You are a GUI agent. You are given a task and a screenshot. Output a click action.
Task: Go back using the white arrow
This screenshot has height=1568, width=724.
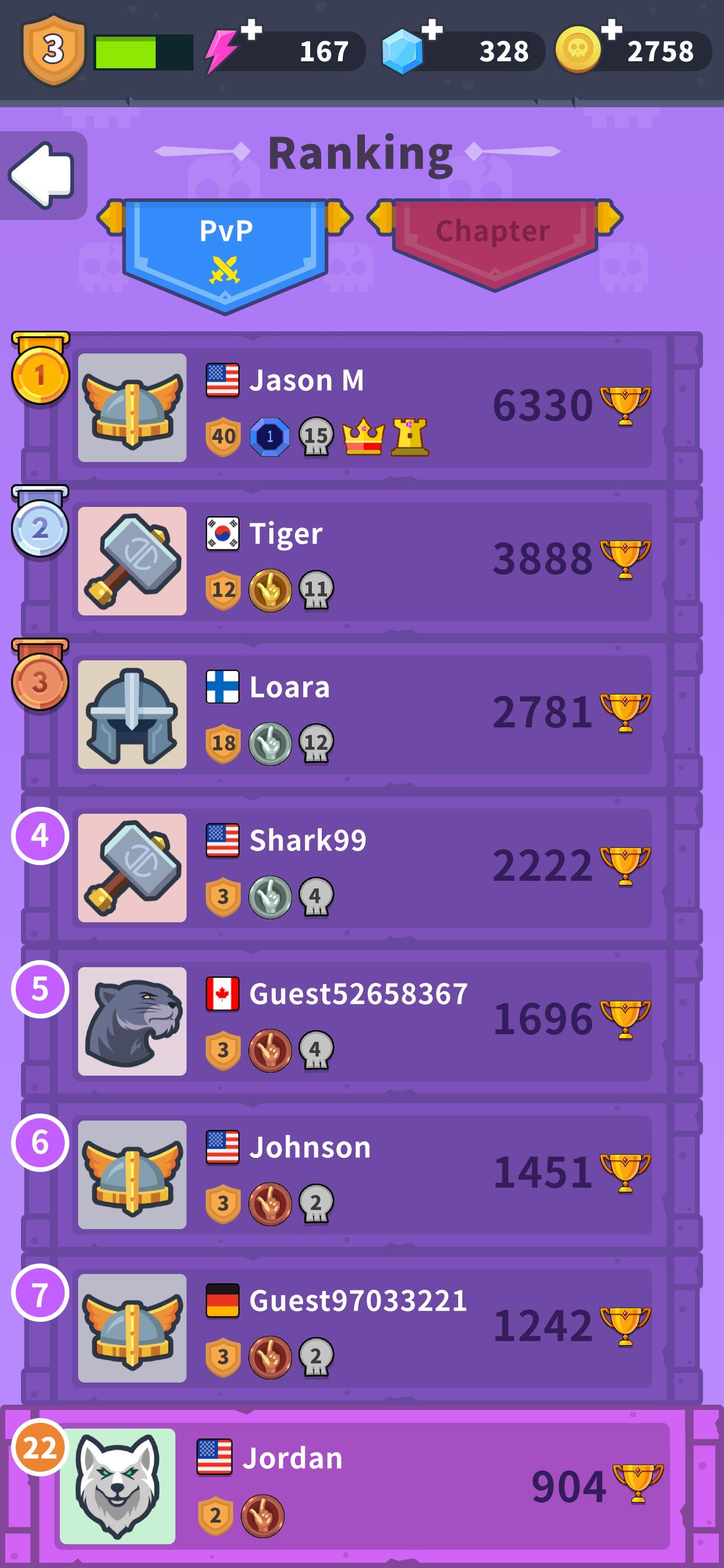pos(41,176)
